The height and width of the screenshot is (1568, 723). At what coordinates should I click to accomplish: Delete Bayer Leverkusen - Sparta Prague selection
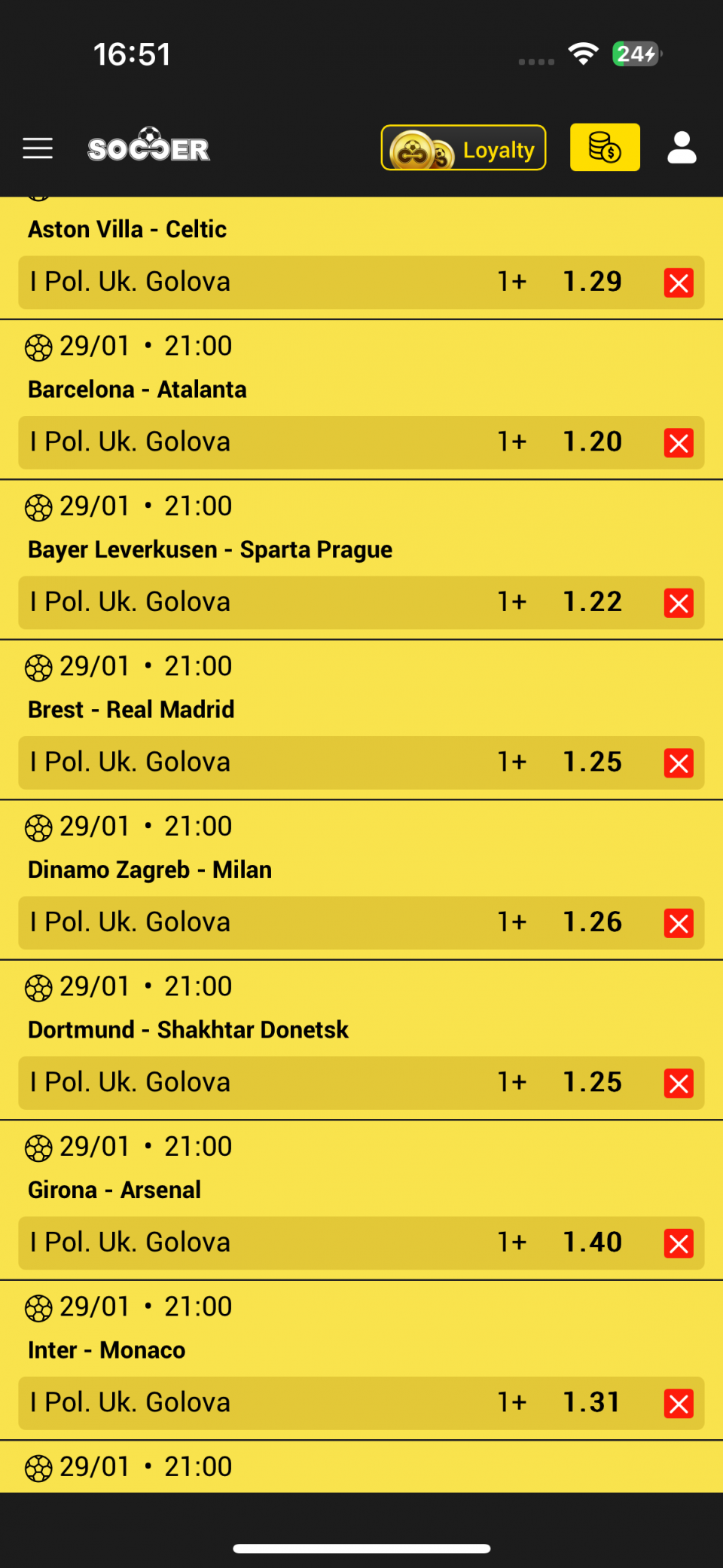pyautogui.click(x=679, y=604)
